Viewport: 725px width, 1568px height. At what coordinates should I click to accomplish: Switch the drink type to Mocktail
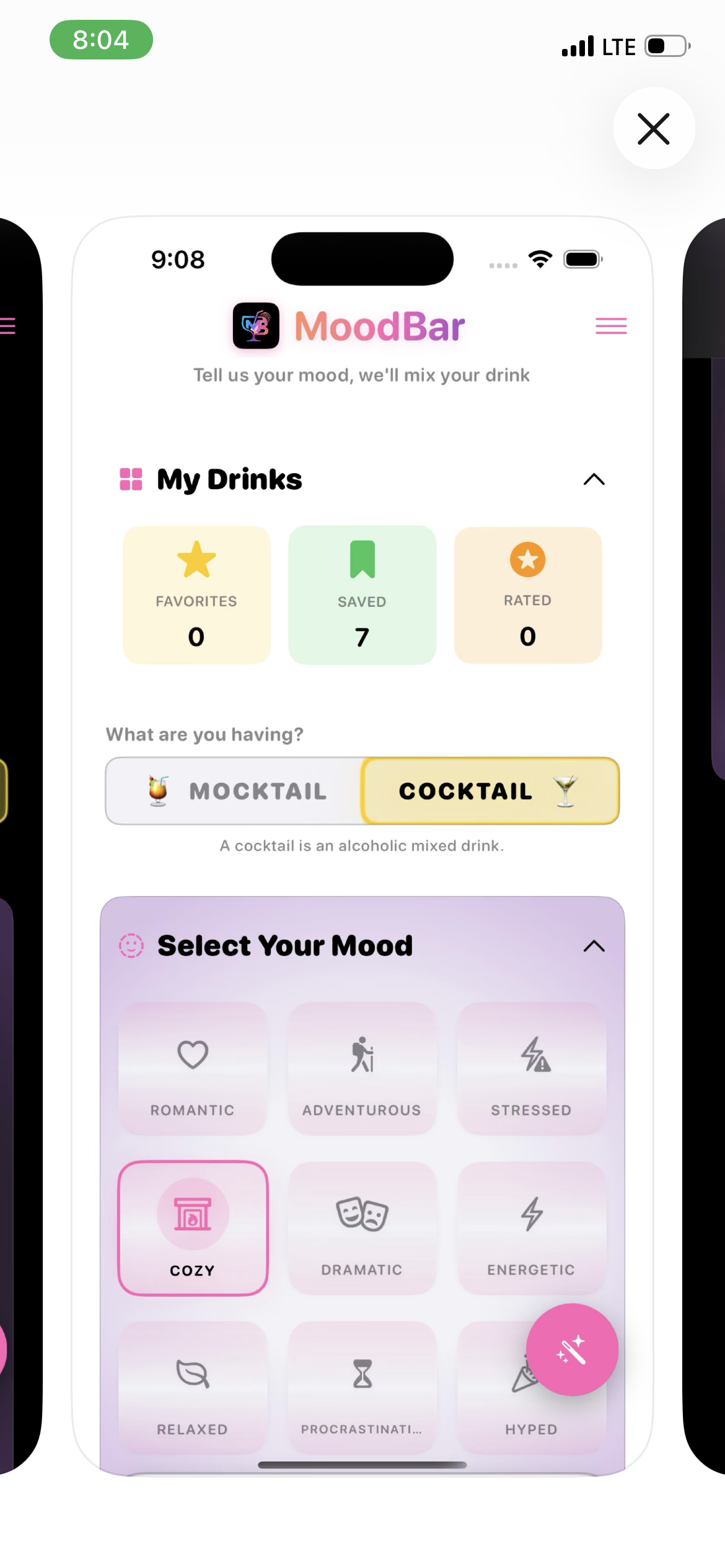pos(235,791)
